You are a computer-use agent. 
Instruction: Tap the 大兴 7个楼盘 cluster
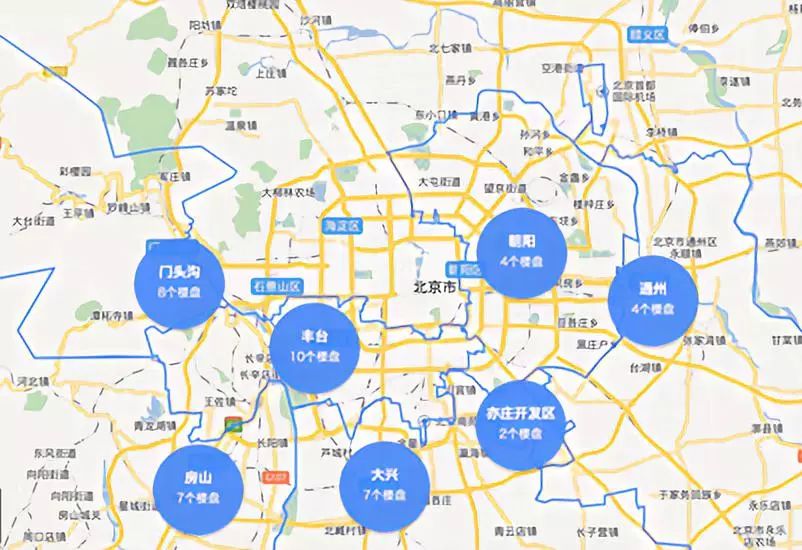(x=384, y=485)
